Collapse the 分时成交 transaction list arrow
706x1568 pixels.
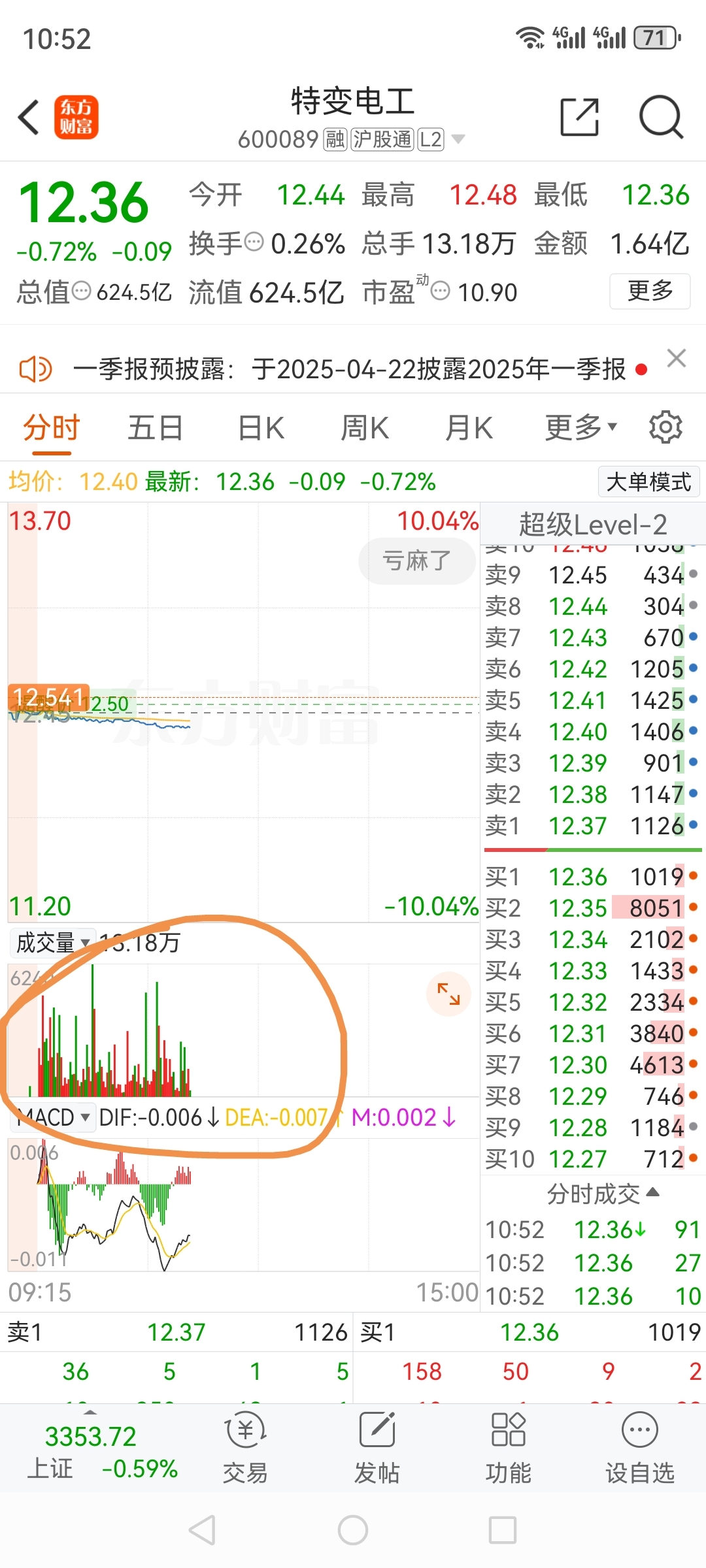[x=652, y=1192]
